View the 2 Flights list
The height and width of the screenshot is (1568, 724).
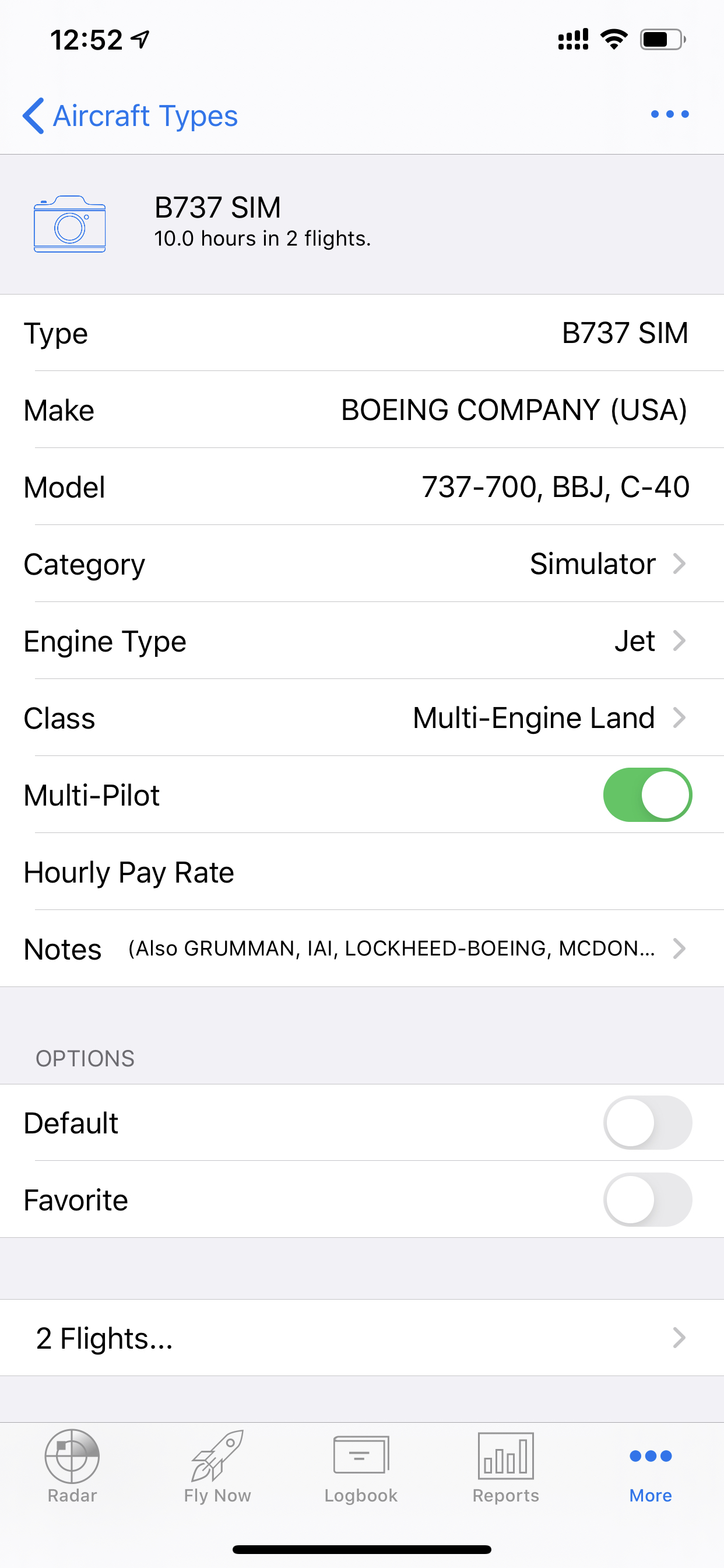click(362, 1338)
